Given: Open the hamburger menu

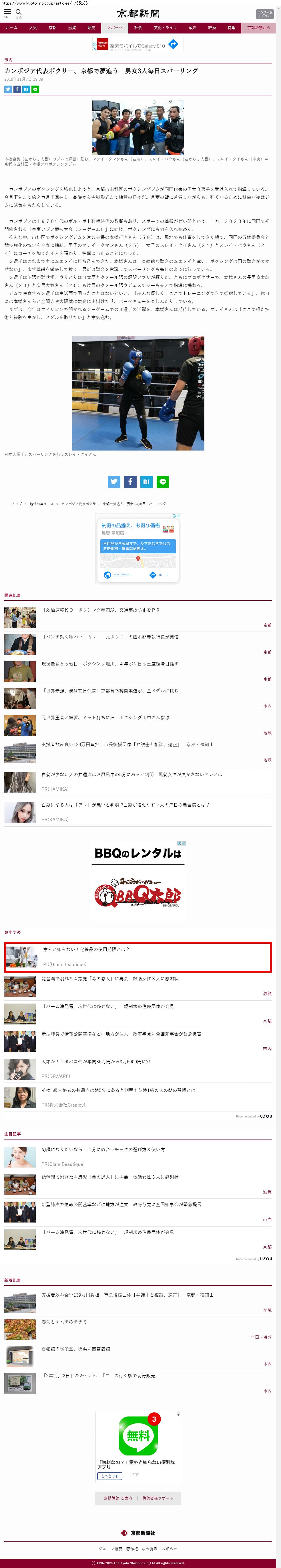Looking at the screenshot, I should coord(7,12).
